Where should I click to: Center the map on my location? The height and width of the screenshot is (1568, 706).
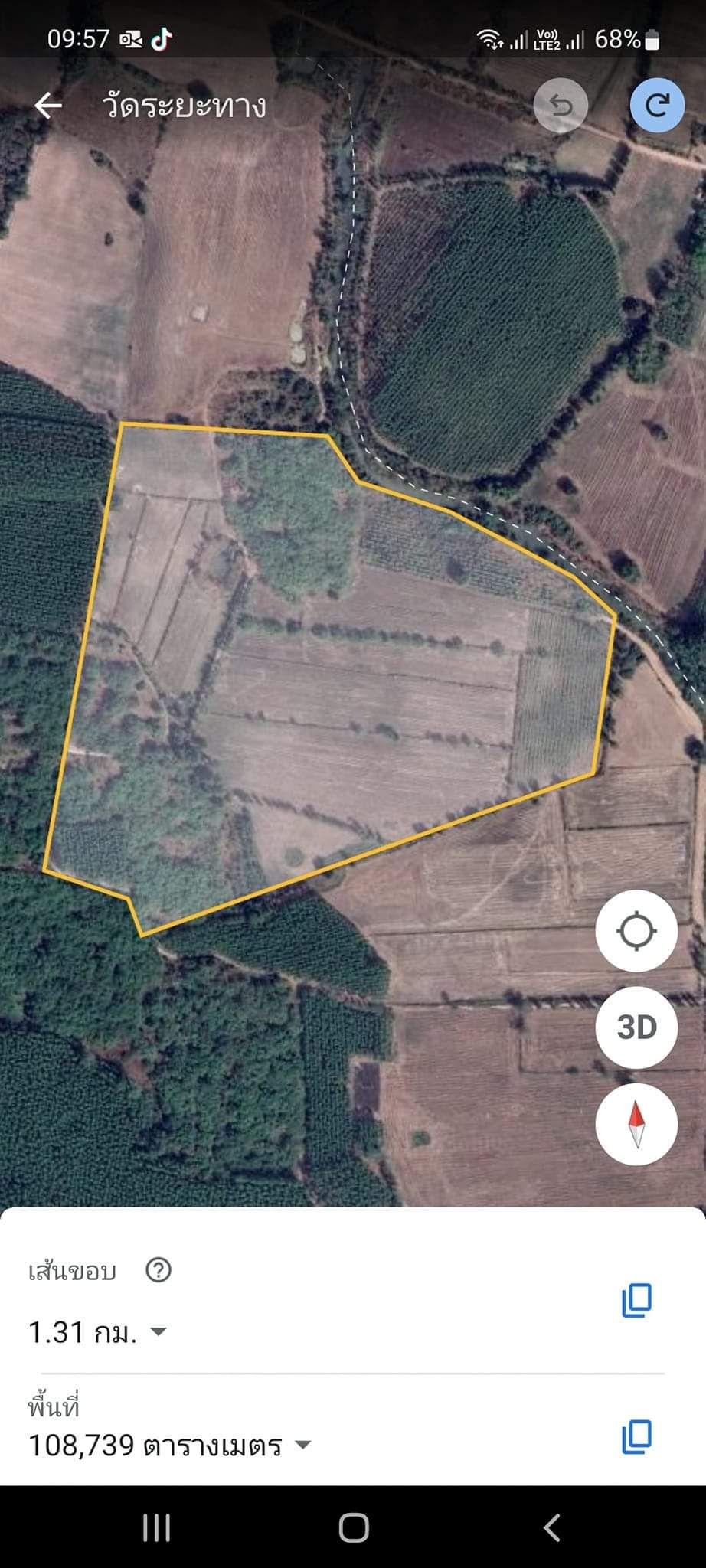(636, 931)
